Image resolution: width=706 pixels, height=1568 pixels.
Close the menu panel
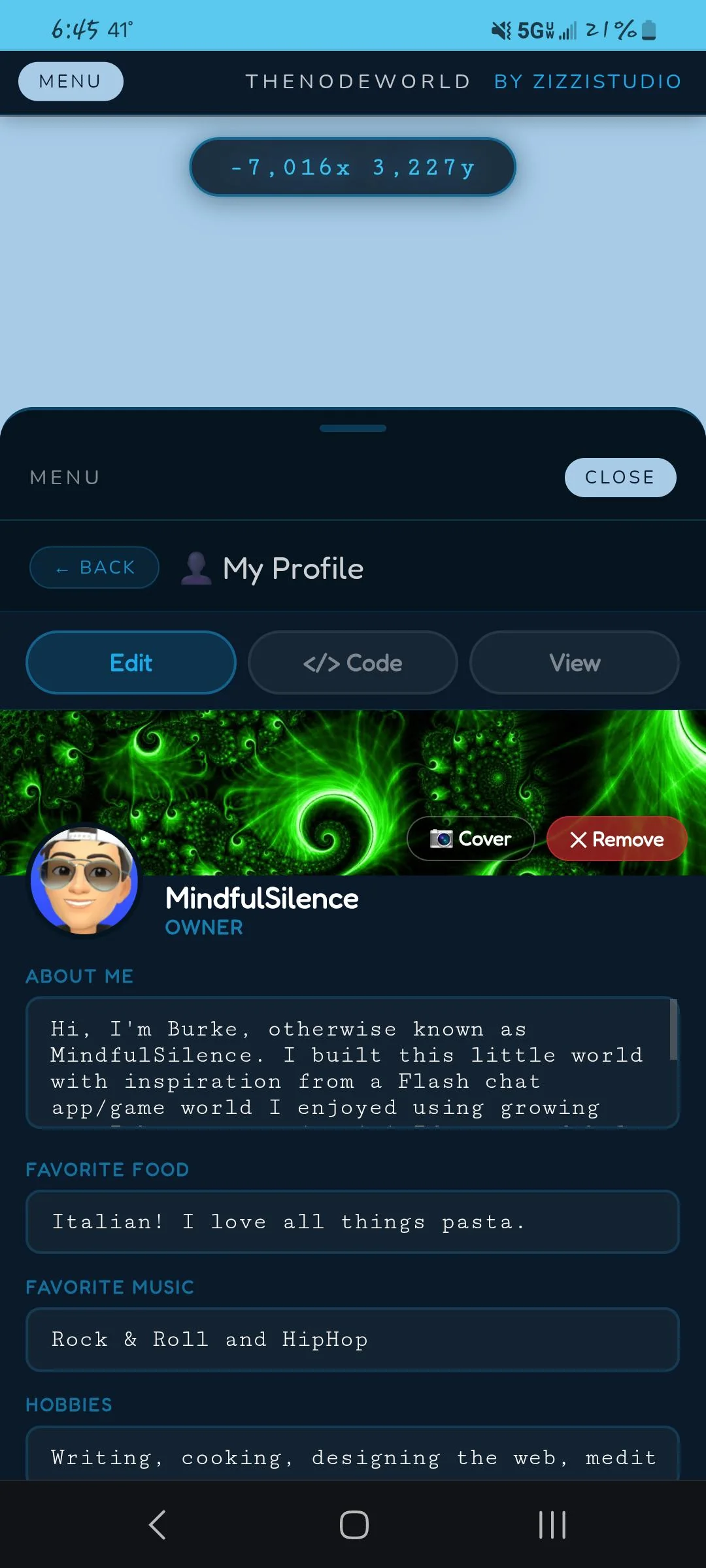point(620,478)
